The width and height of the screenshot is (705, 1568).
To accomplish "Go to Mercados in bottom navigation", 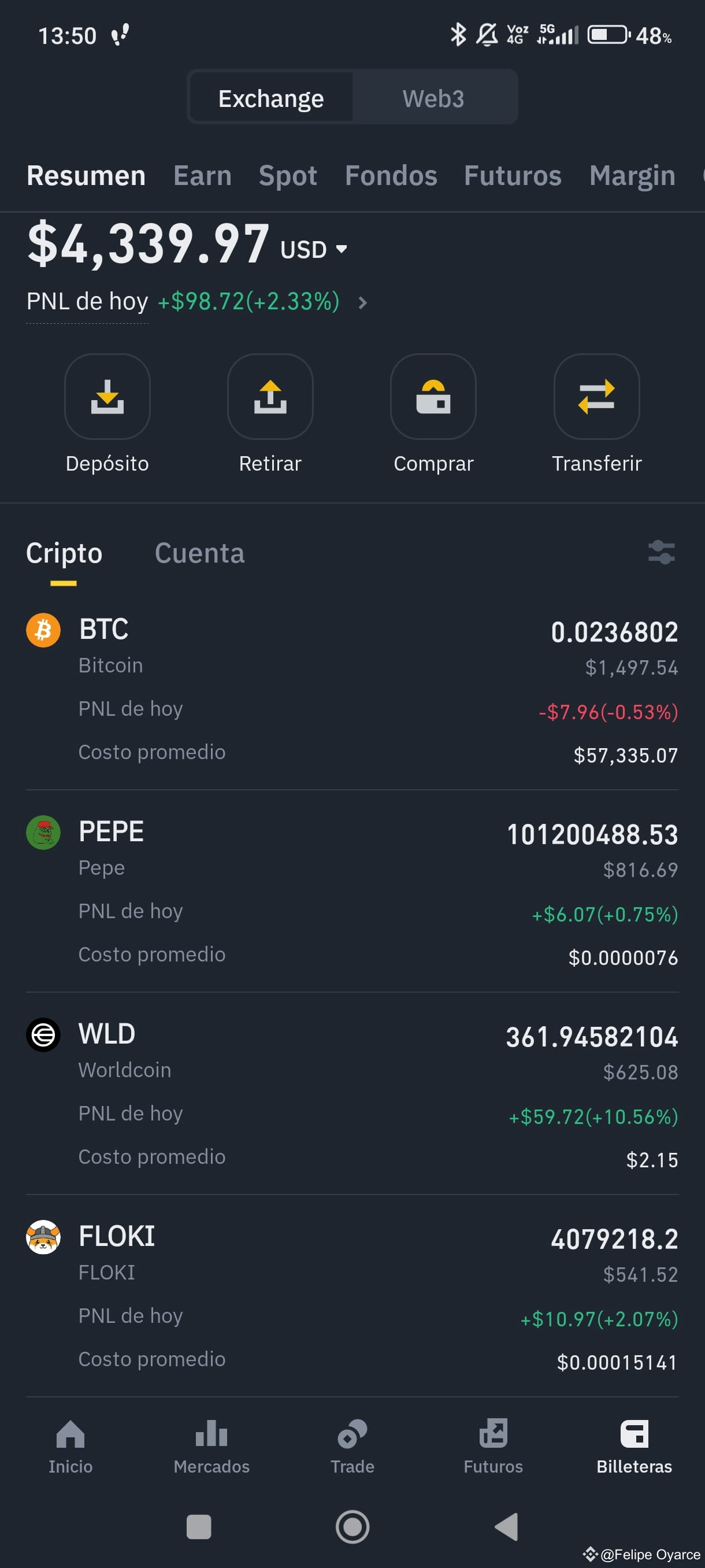I will coord(211,1447).
